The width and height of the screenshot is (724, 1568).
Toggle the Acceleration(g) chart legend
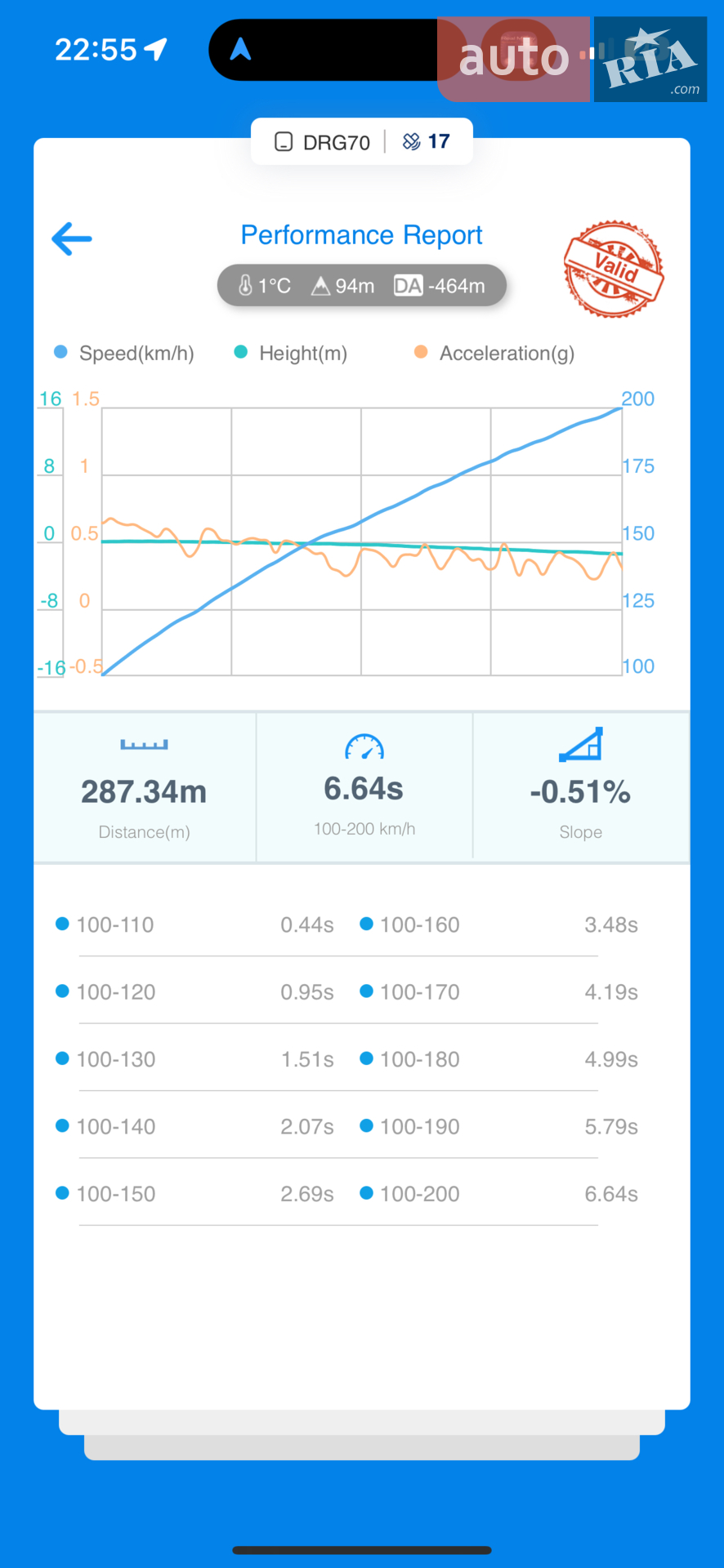coord(494,353)
